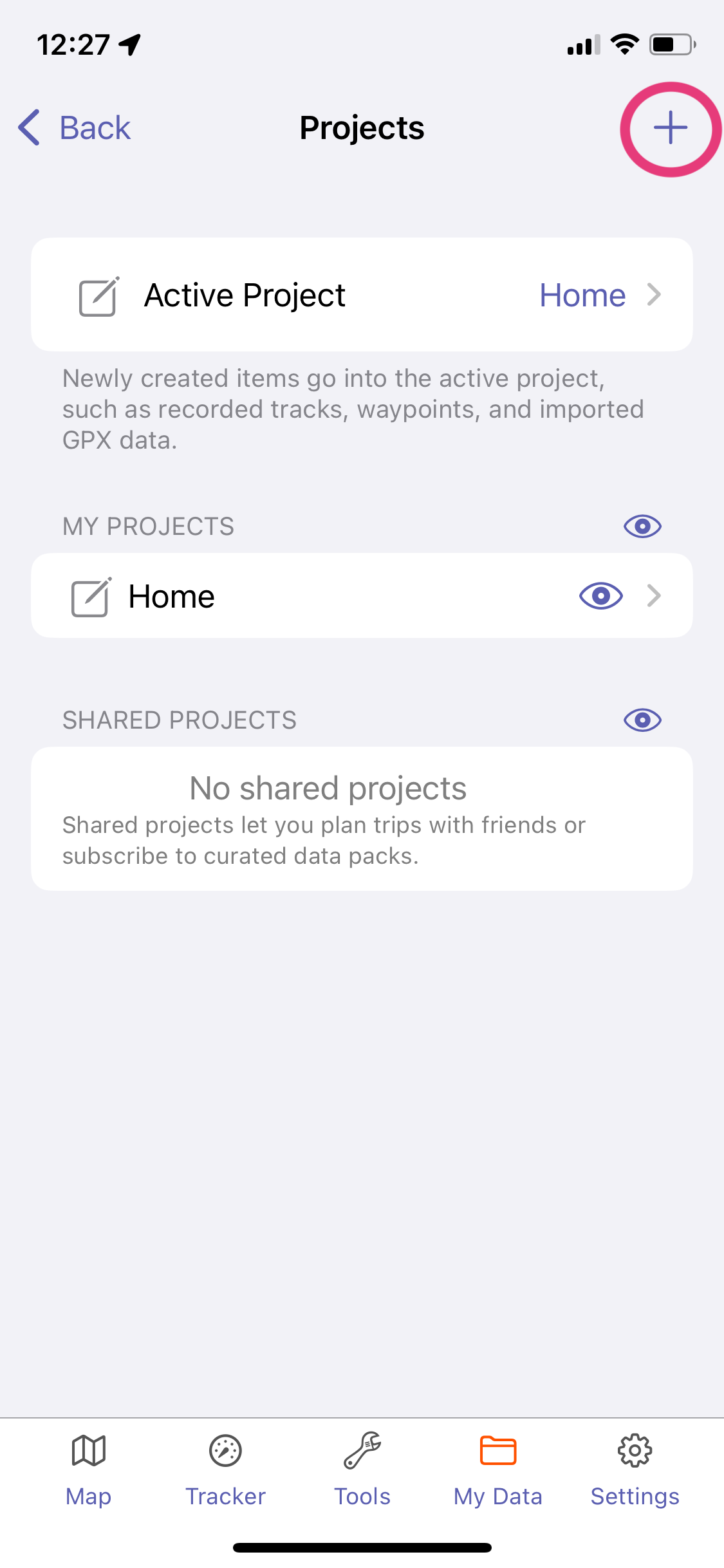Toggle visibility for all Shared Projects

[x=642, y=720]
